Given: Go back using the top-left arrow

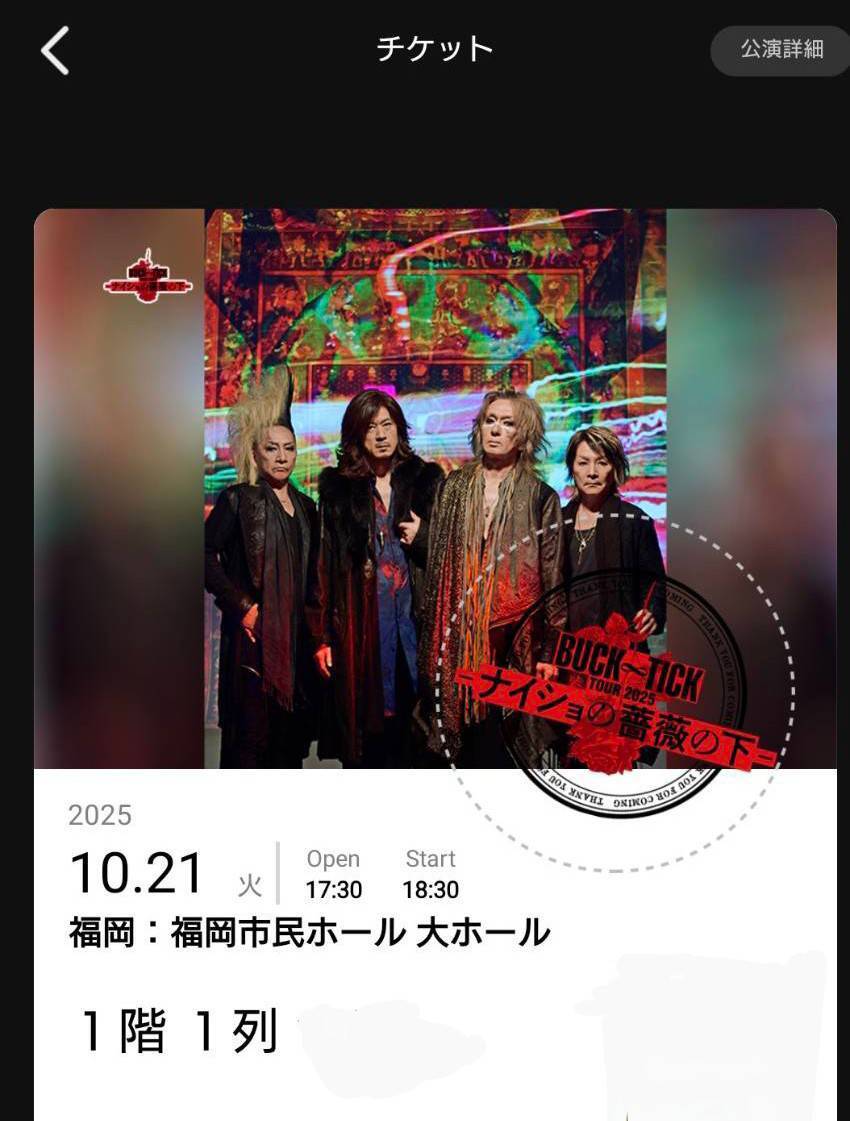Looking at the screenshot, I should click(55, 50).
